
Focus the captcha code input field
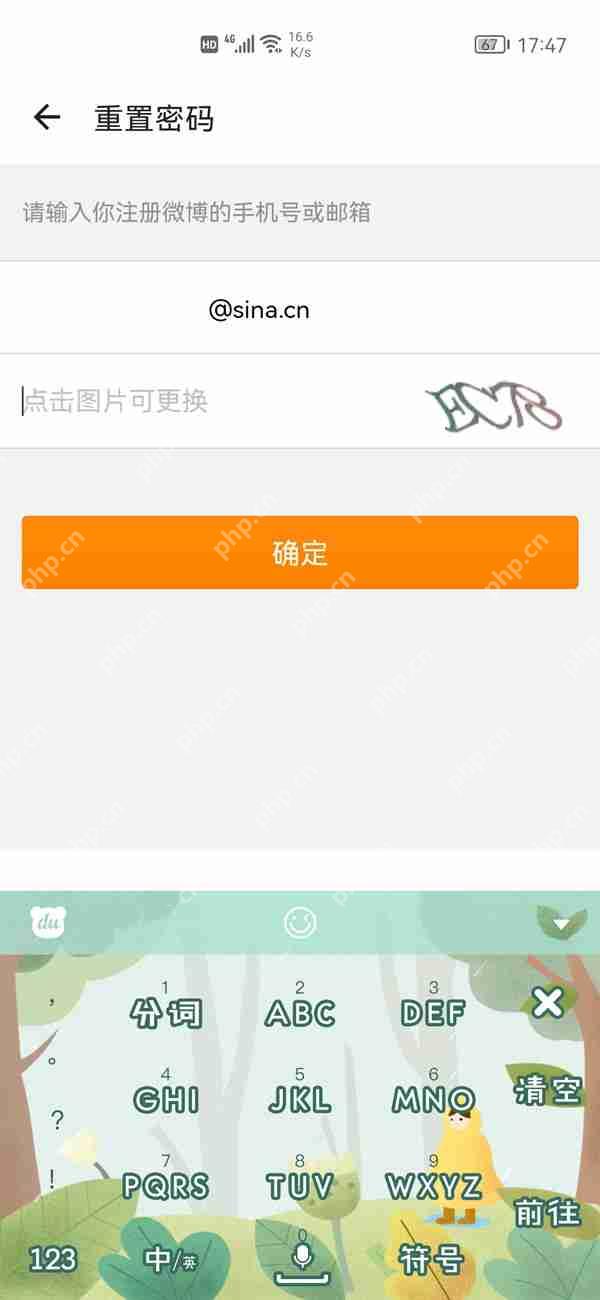pos(200,402)
